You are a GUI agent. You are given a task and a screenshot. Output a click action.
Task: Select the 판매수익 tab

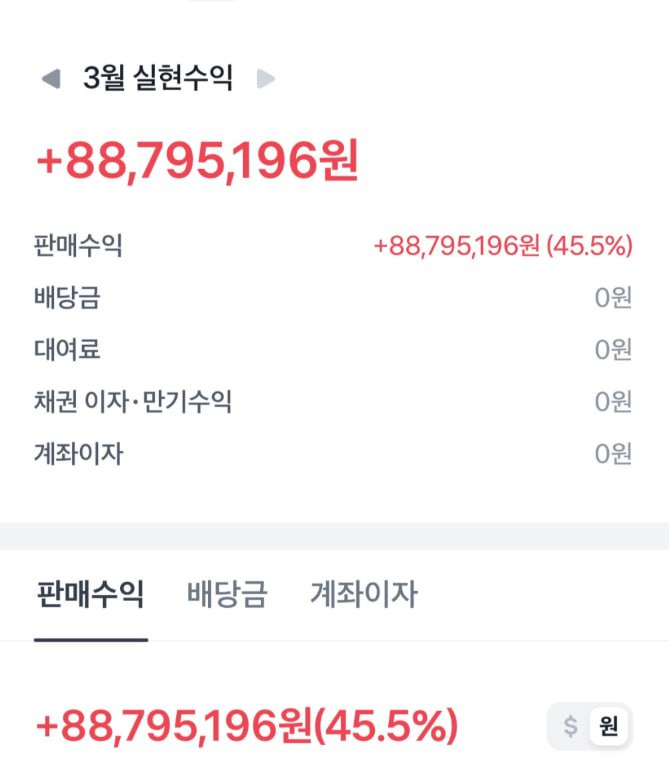[90, 595]
